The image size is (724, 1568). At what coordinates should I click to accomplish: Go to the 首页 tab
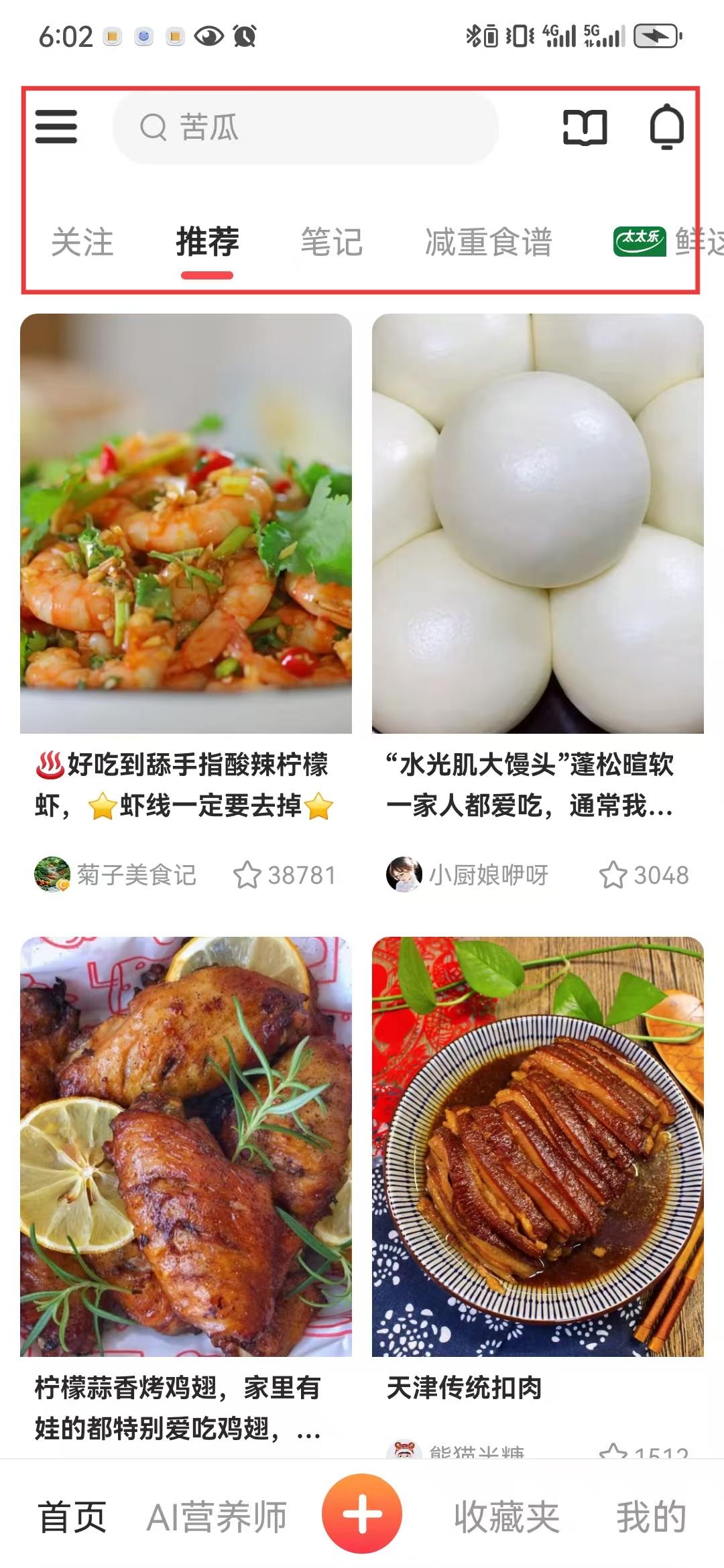click(x=72, y=1517)
